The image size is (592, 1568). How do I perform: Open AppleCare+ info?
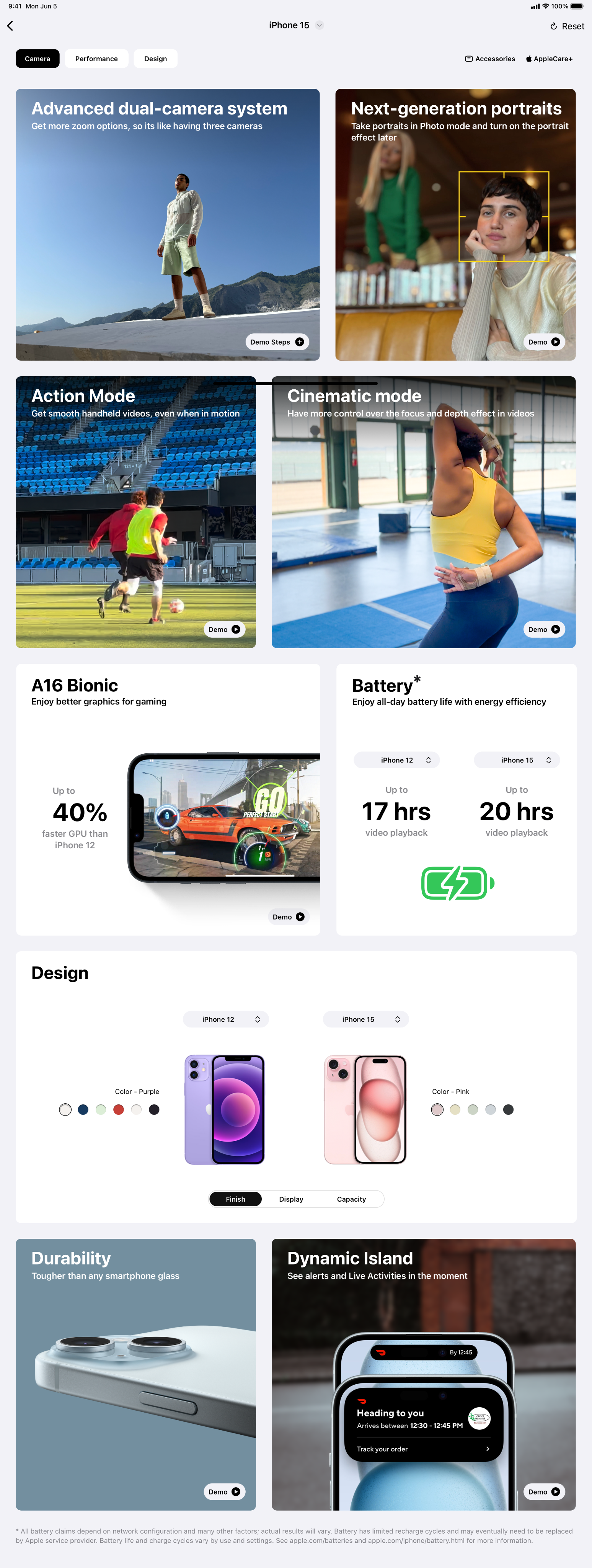click(549, 59)
